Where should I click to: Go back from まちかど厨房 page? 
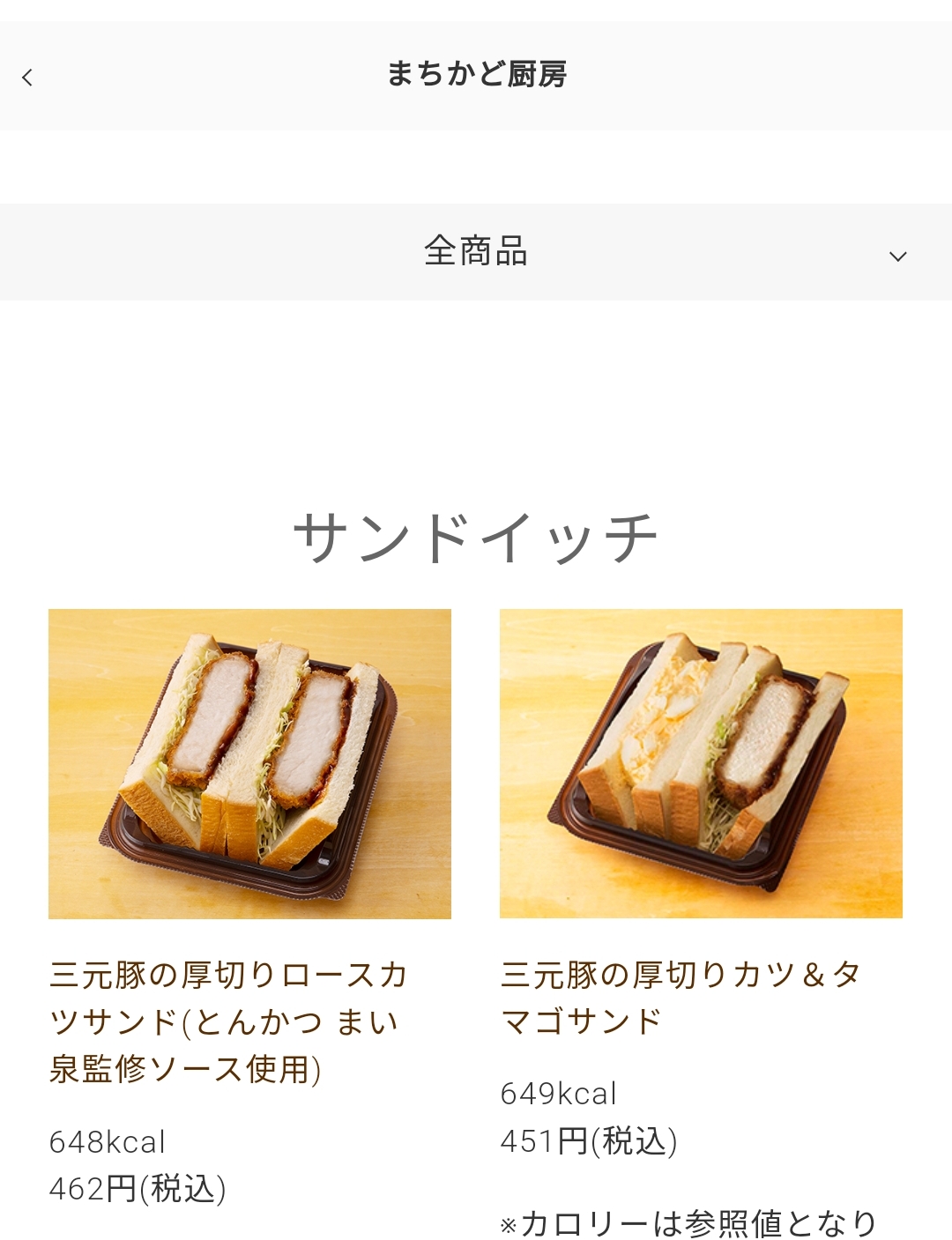point(28,78)
